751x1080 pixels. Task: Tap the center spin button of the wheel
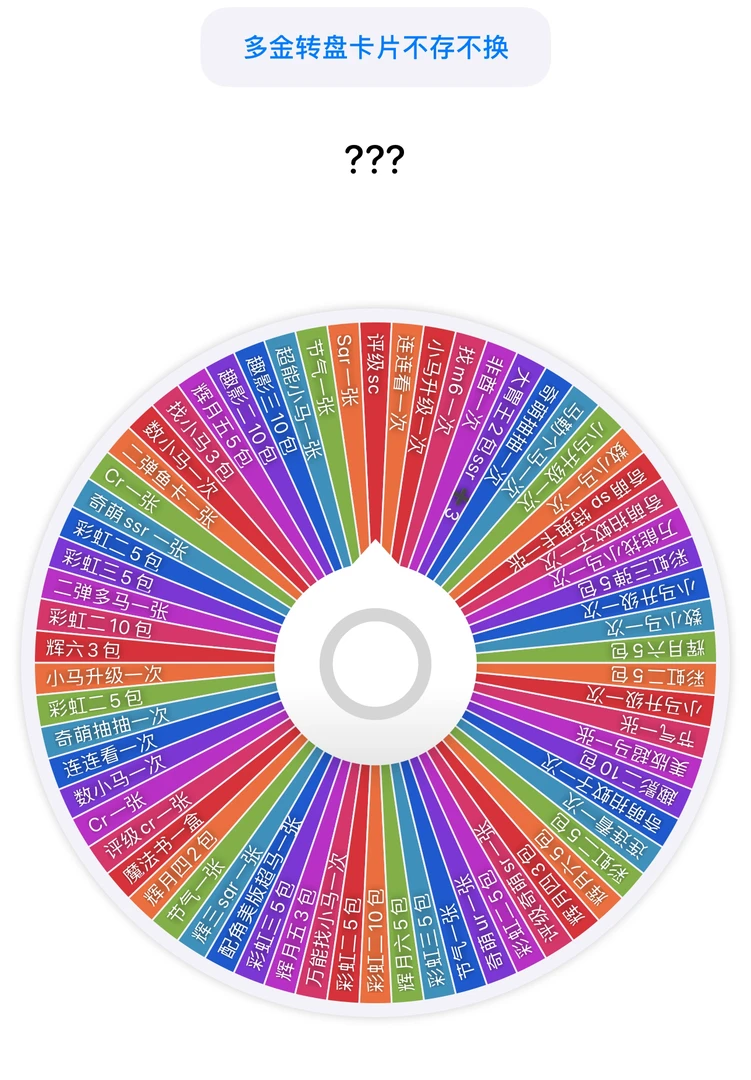(375, 662)
